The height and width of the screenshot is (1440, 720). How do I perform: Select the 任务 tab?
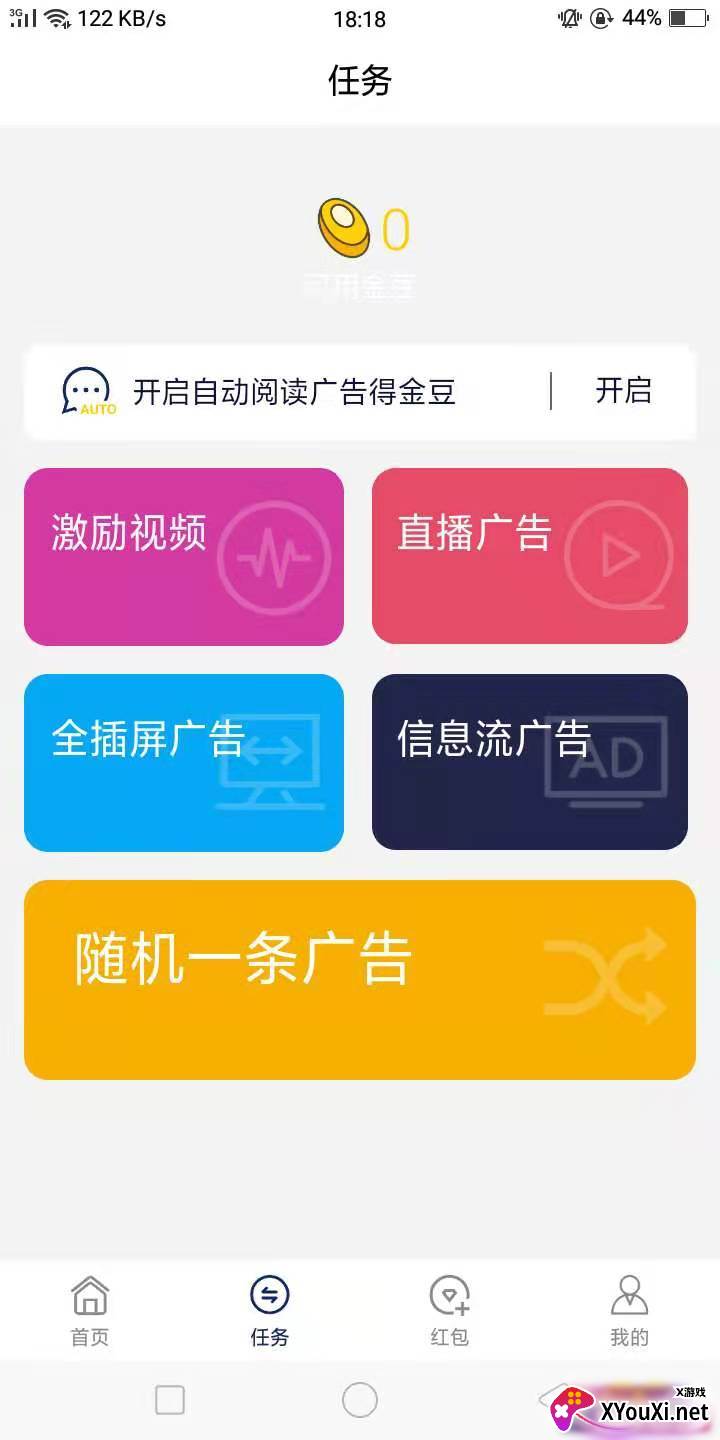click(270, 1311)
